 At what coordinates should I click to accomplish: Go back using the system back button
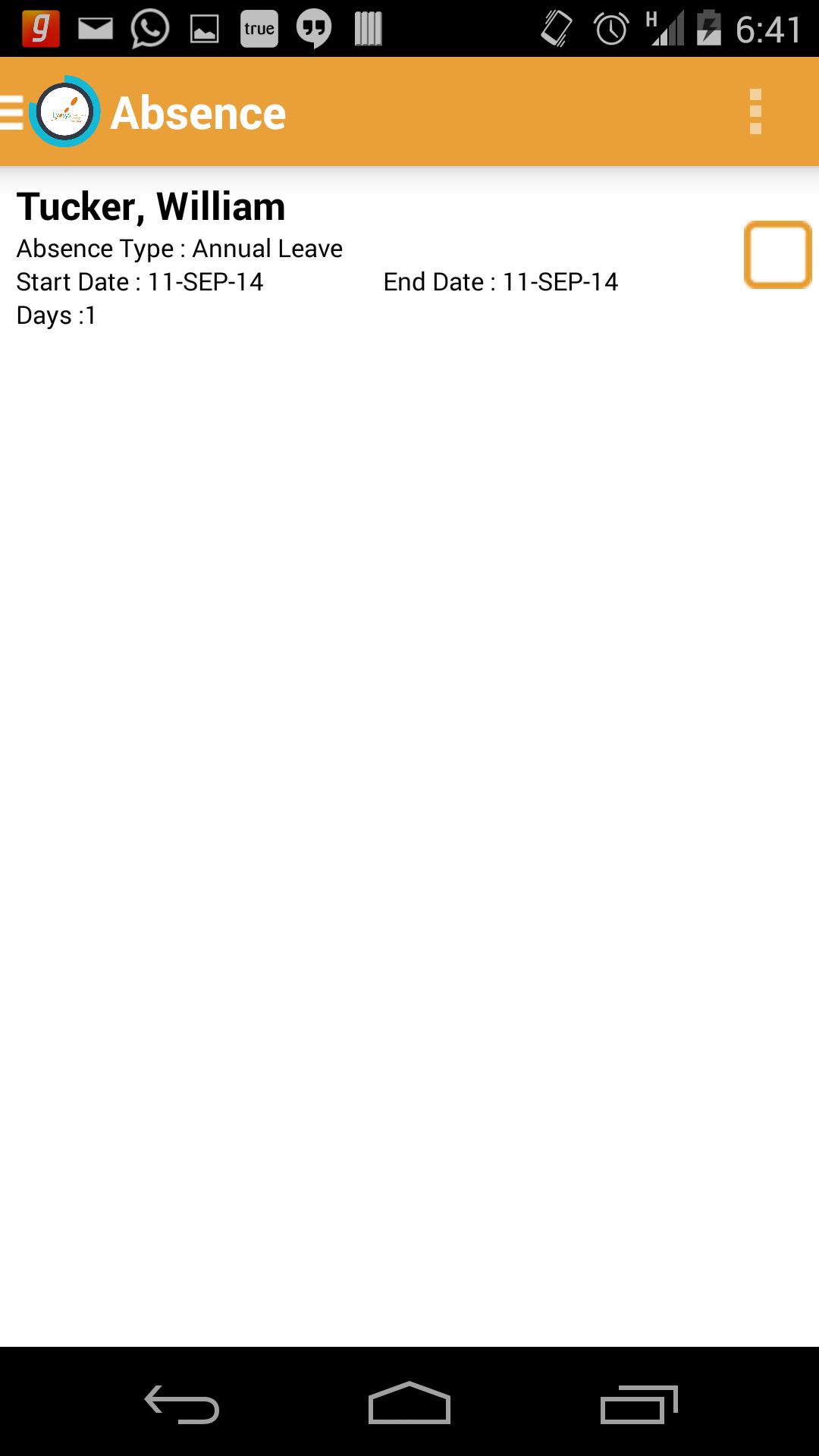pos(182,1404)
